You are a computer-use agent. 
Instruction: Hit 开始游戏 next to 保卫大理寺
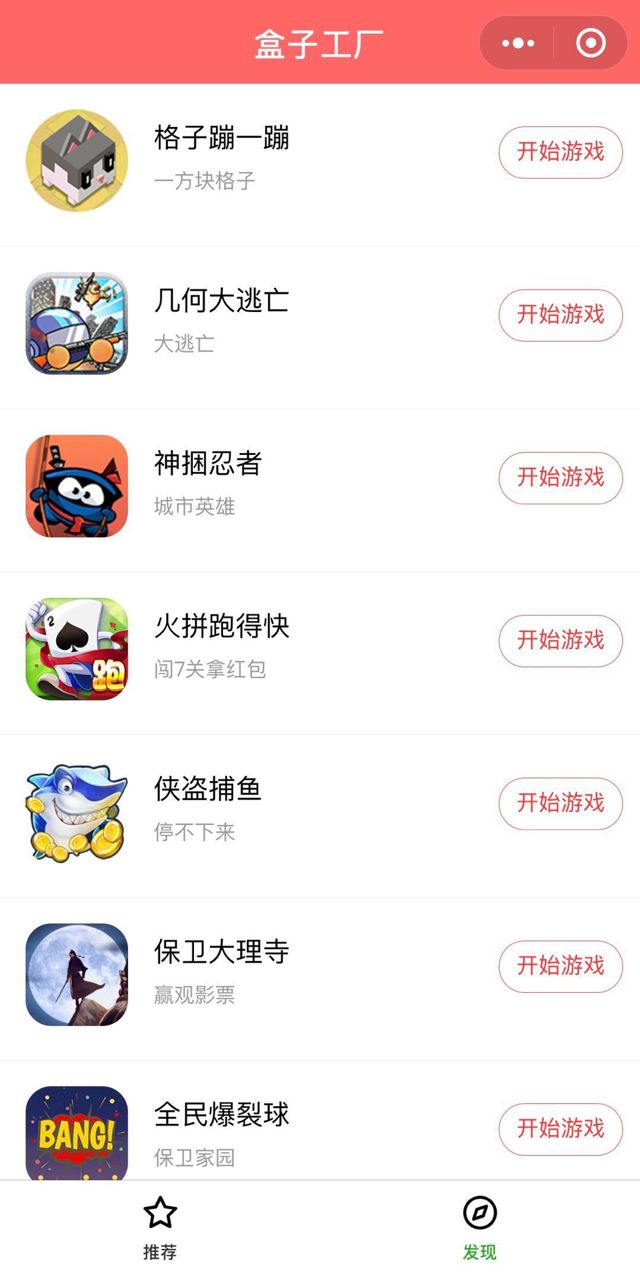560,966
